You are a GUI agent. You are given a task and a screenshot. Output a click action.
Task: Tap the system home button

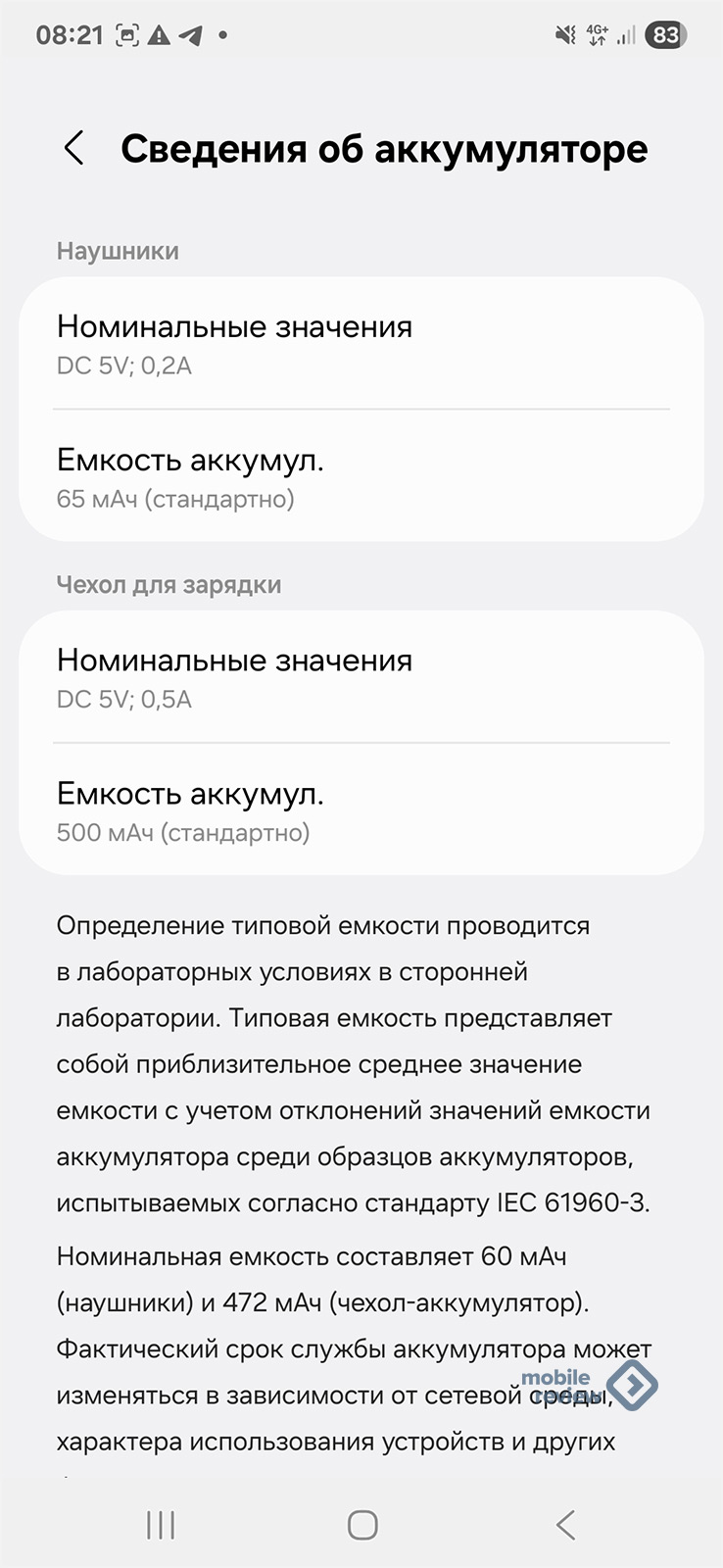tap(362, 1525)
